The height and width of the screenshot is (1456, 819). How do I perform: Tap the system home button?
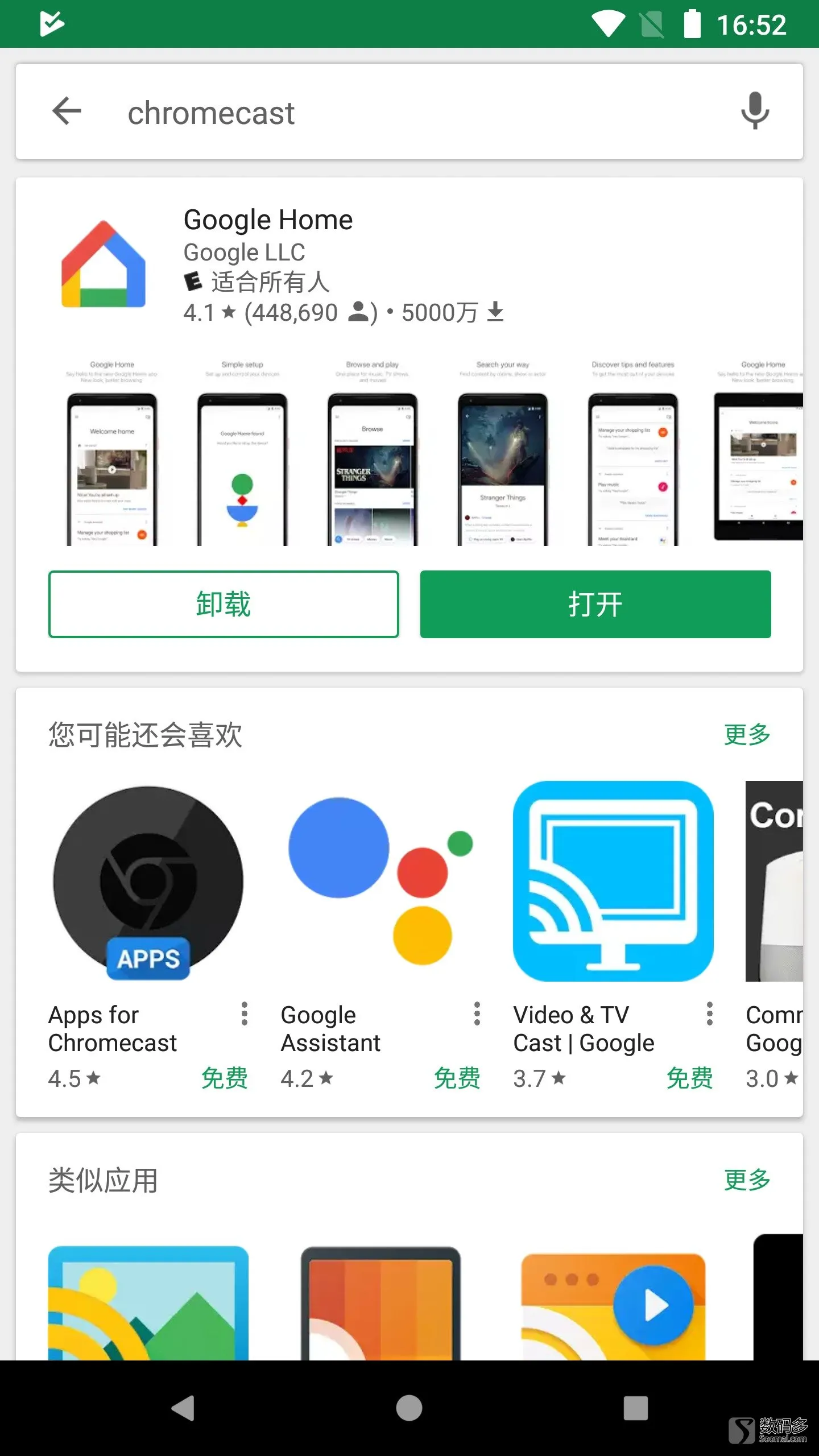pos(409,1408)
